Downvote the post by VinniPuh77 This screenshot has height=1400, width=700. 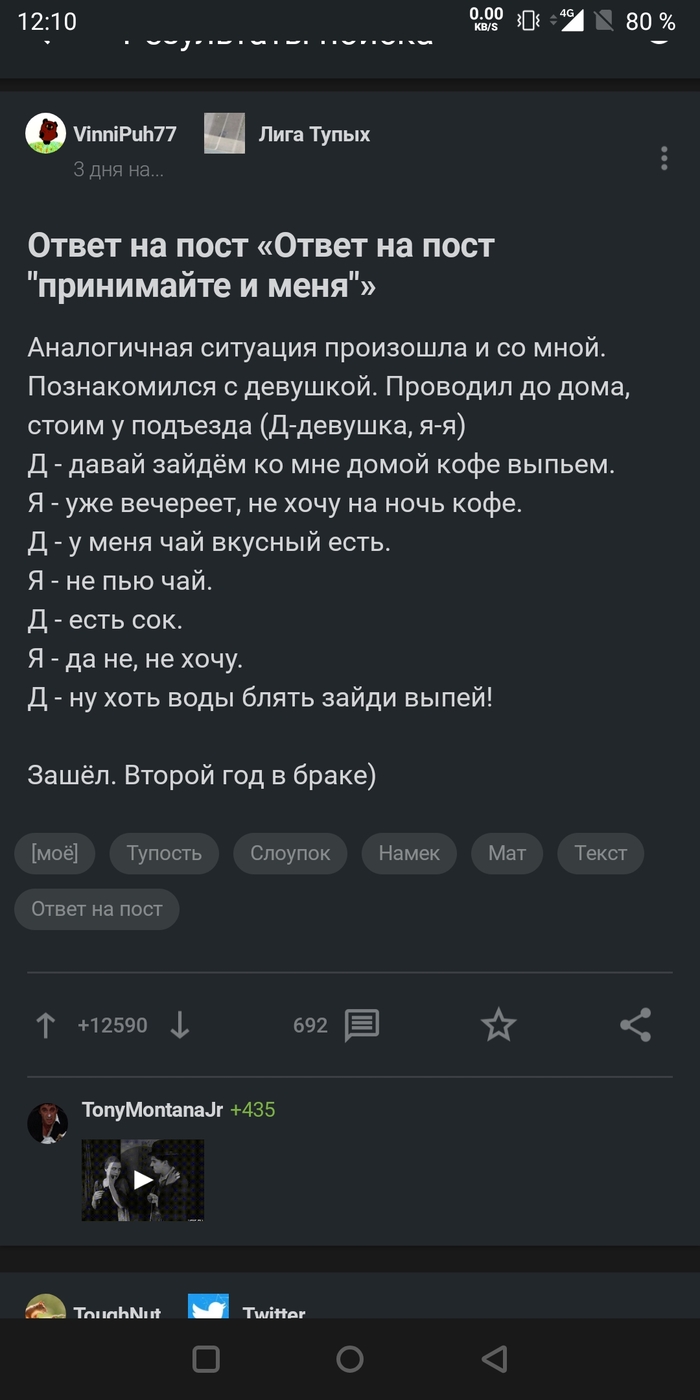pos(180,1025)
